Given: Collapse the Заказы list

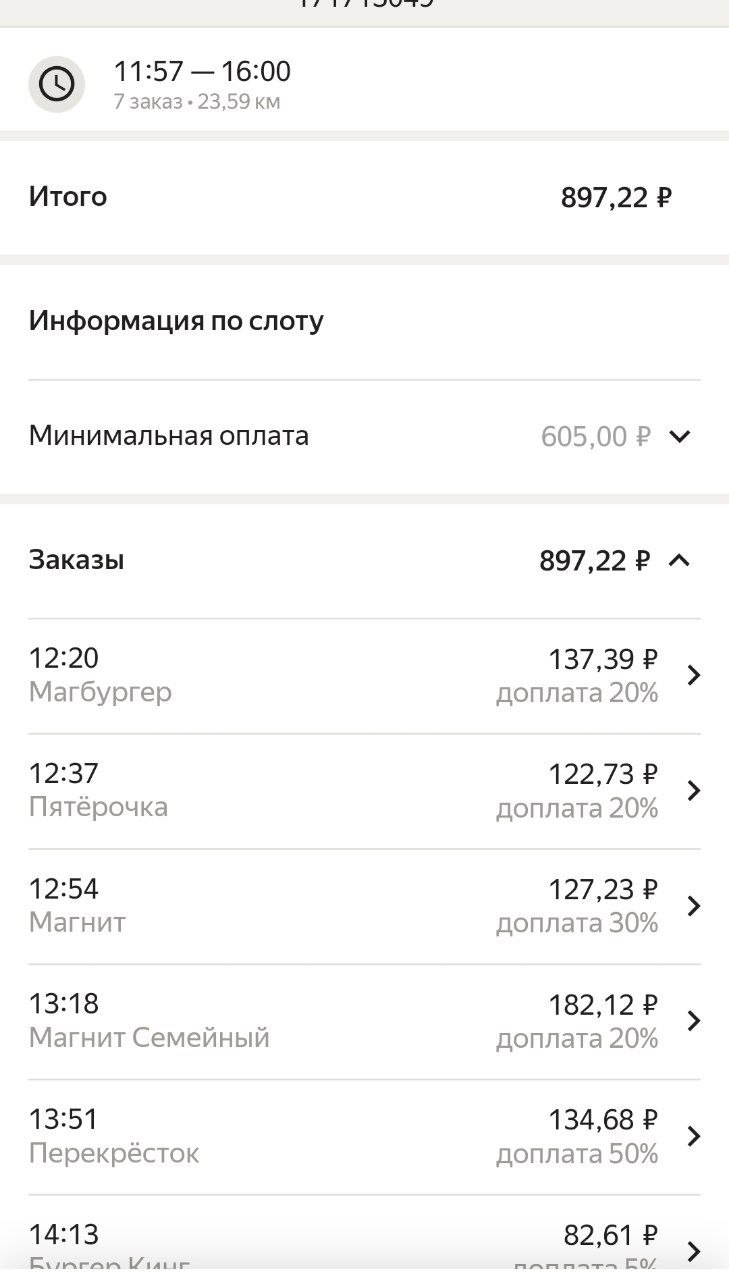Looking at the screenshot, I should pyautogui.click(x=678, y=561).
